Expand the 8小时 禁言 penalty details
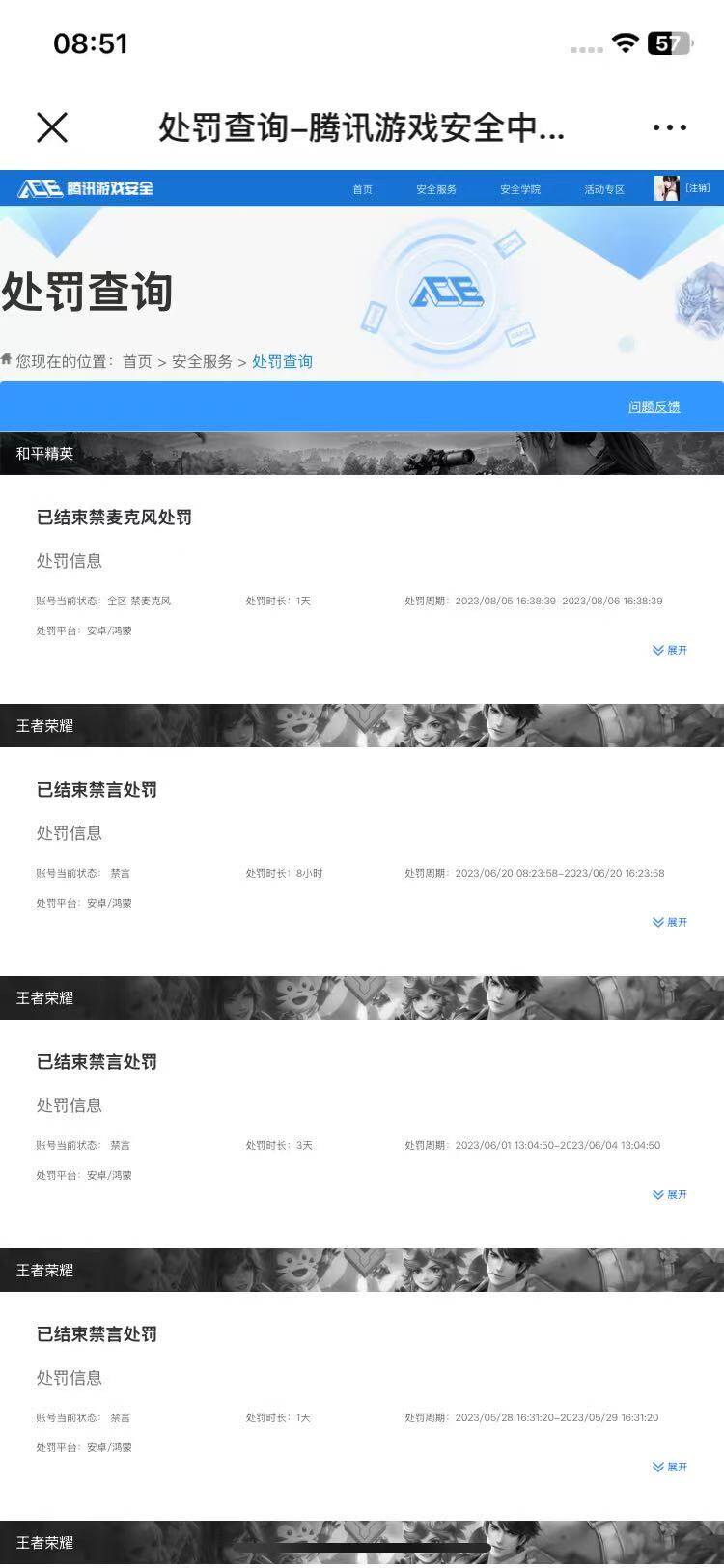This screenshot has width=724, height=1568. (x=670, y=922)
